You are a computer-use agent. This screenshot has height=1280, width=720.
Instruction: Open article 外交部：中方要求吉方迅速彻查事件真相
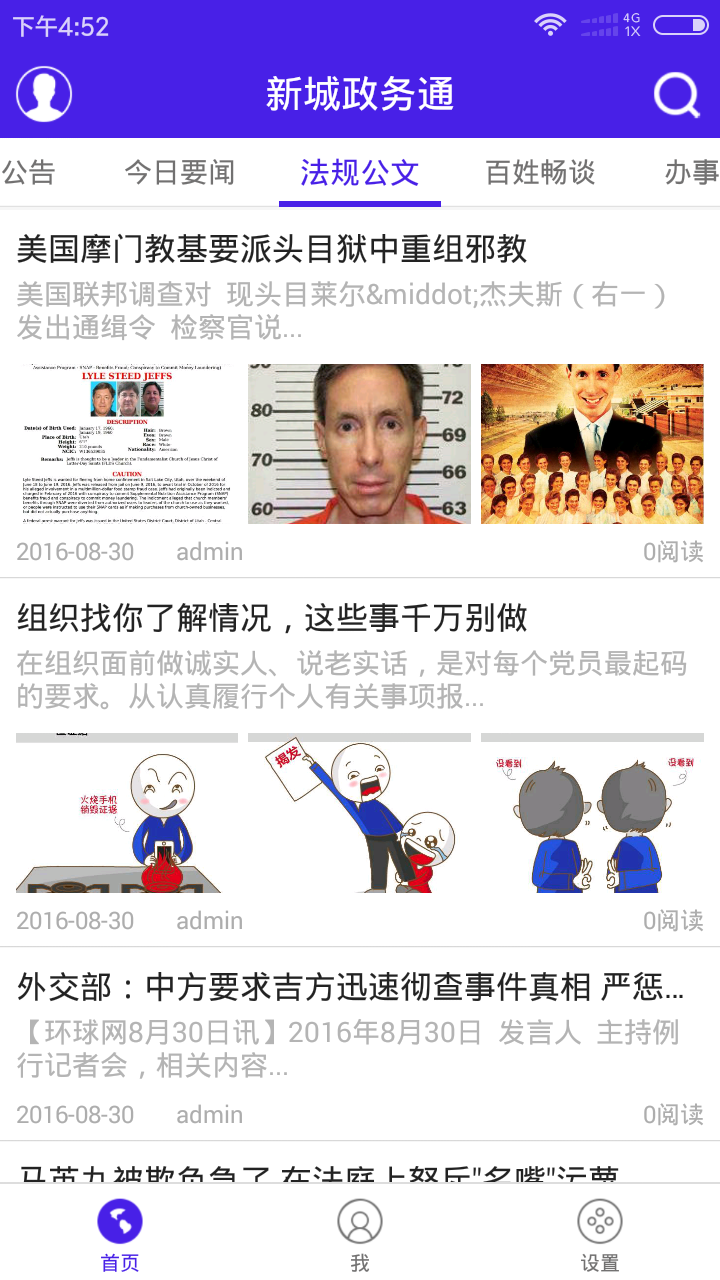click(x=350, y=988)
